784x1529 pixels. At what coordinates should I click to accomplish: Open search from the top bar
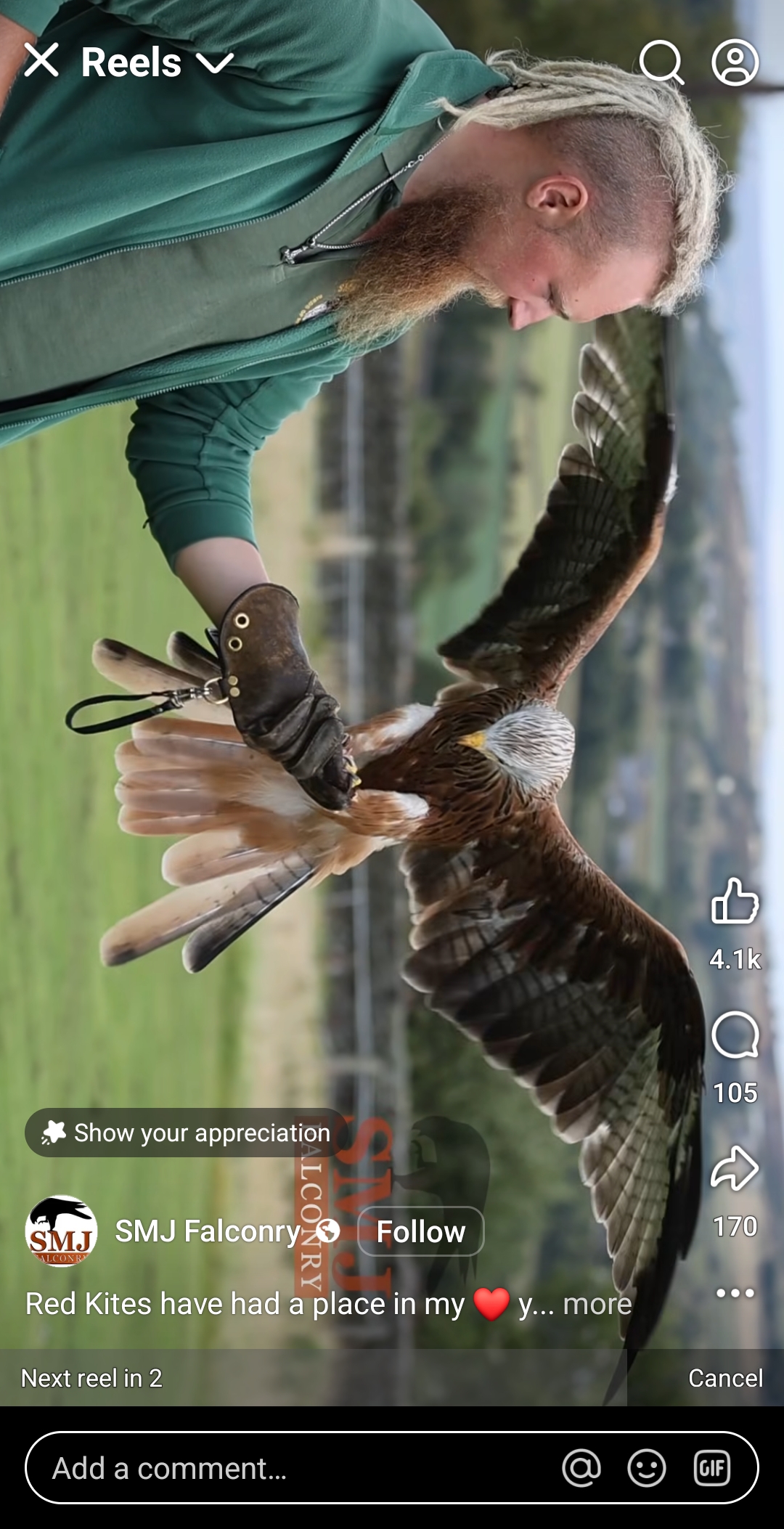pos(661,62)
